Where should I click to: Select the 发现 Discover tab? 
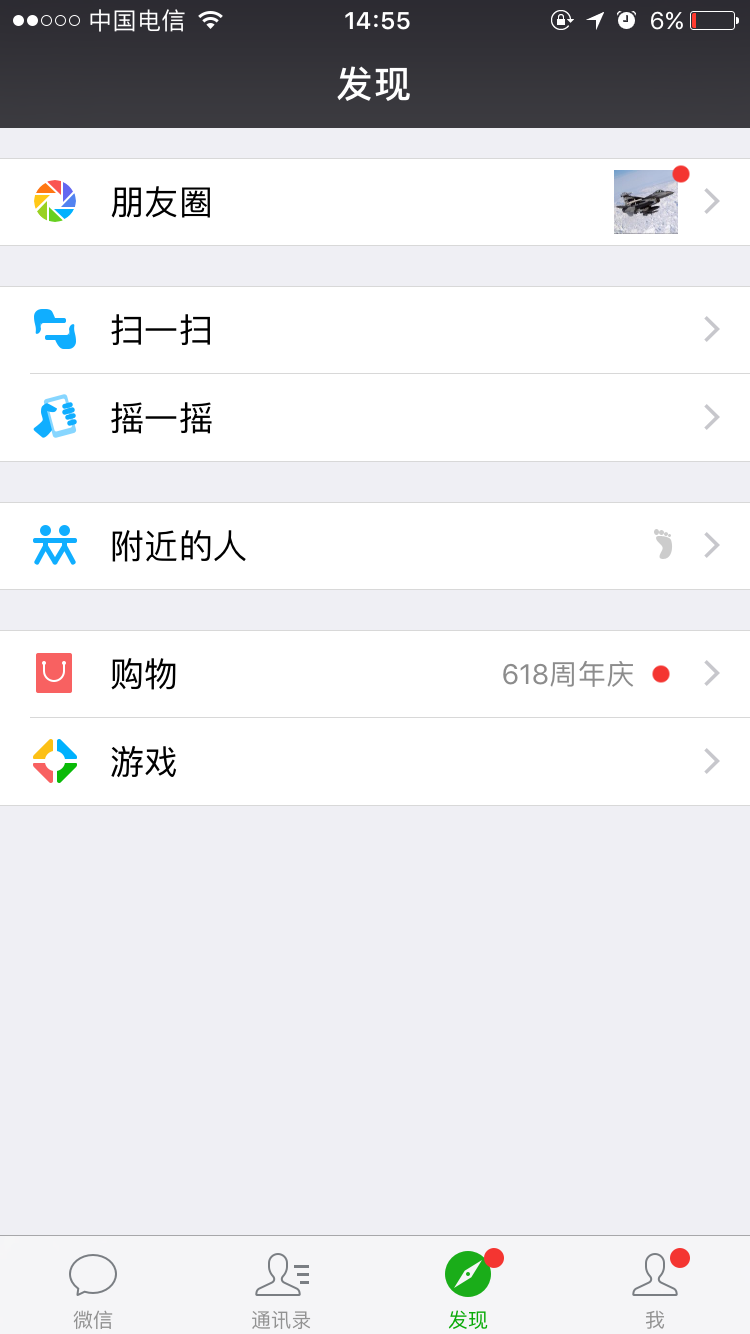tap(468, 1288)
